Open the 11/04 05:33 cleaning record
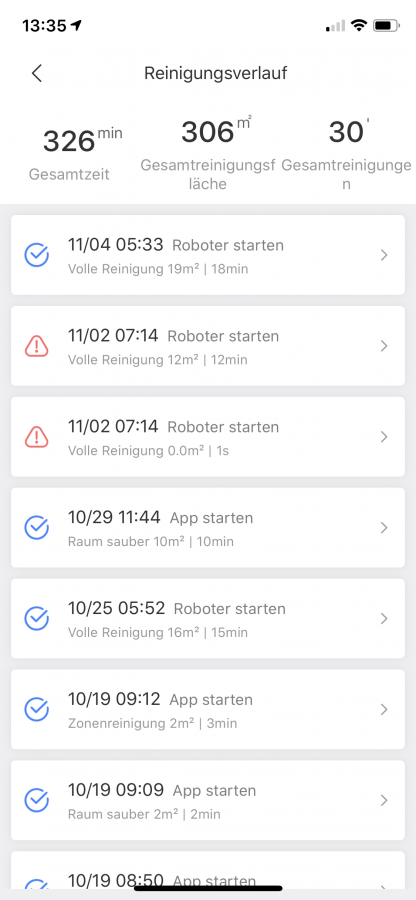 (208, 255)
